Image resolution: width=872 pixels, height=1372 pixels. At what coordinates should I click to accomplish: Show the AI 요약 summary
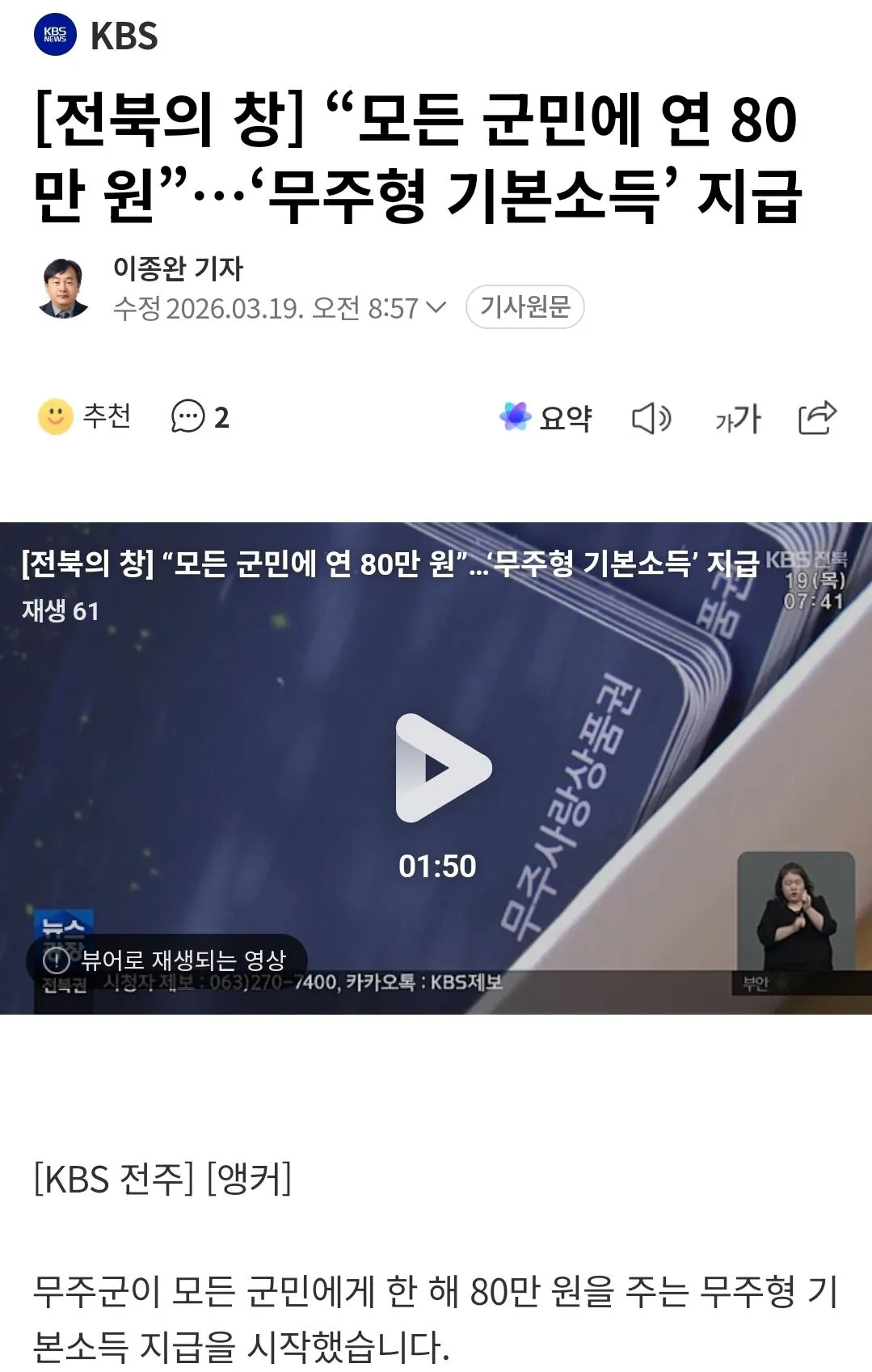tap(546, 417)
